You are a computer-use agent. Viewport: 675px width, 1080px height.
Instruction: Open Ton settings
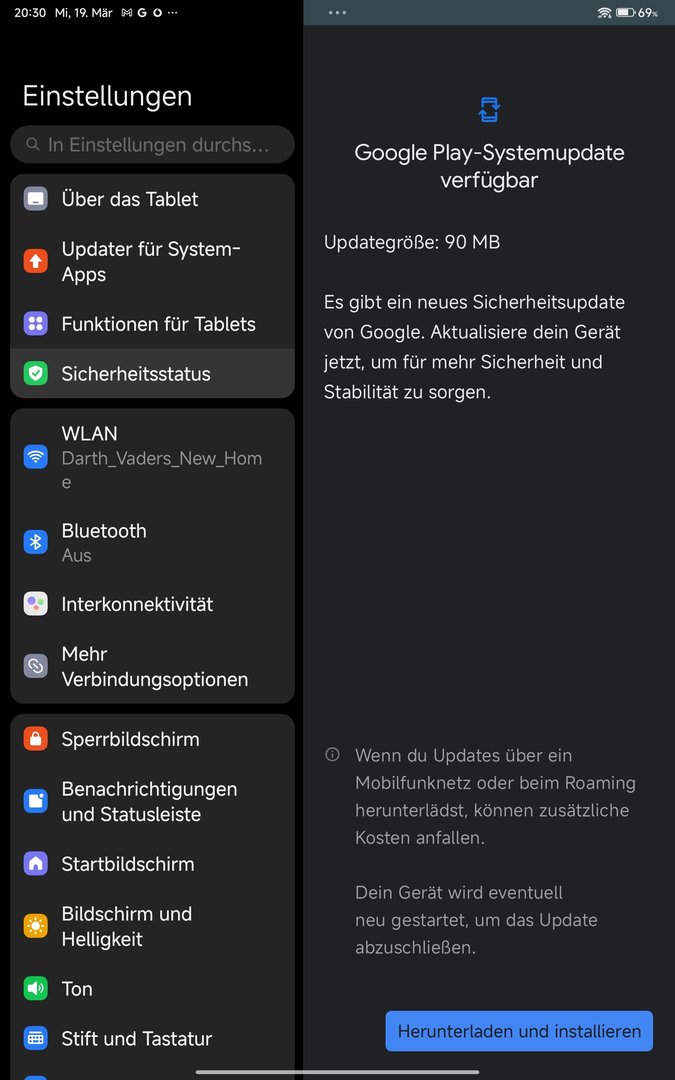coord(152,989)
